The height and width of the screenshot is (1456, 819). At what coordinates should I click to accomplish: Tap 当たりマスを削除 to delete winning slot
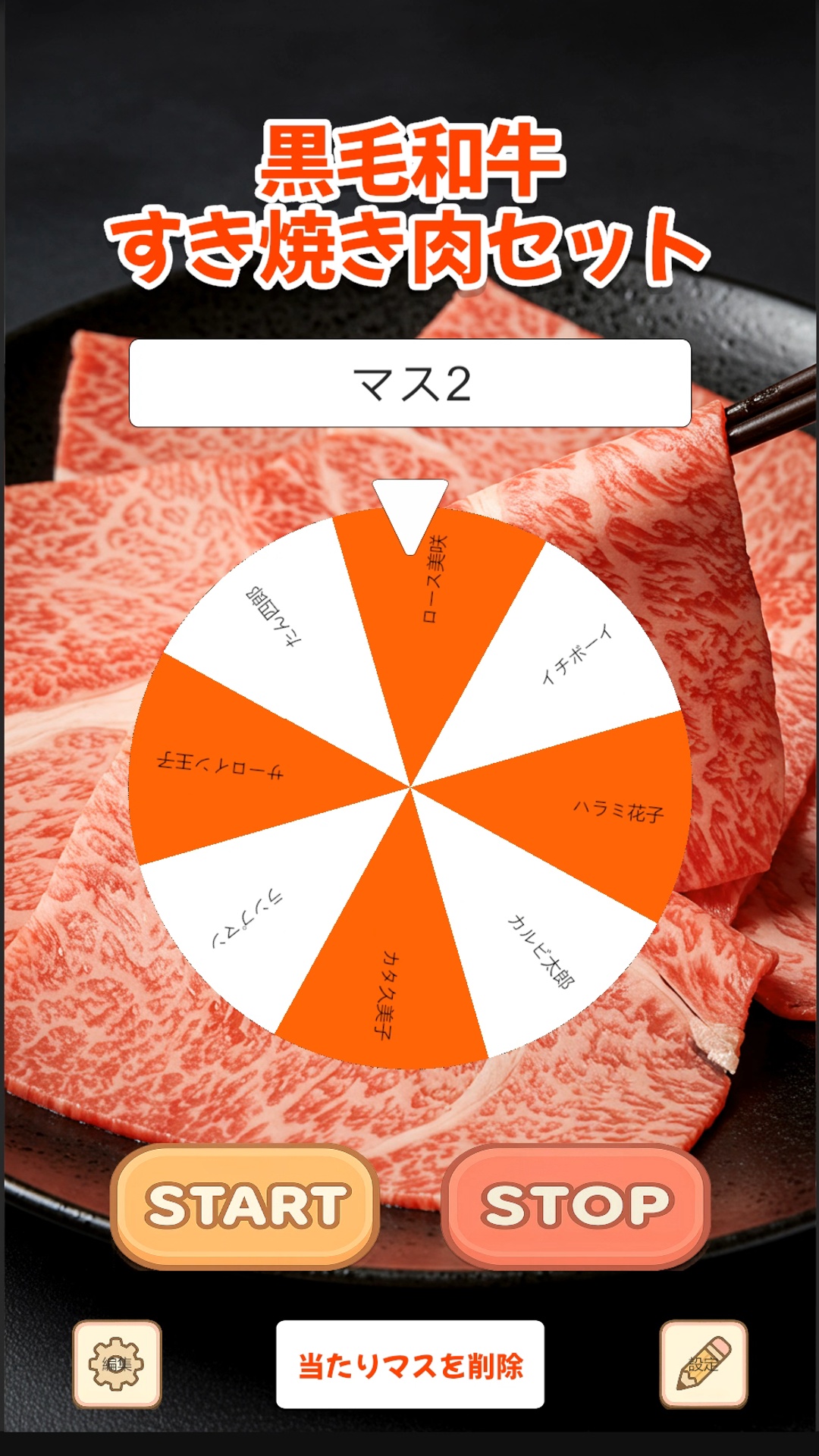click(x=409, y=1365)
